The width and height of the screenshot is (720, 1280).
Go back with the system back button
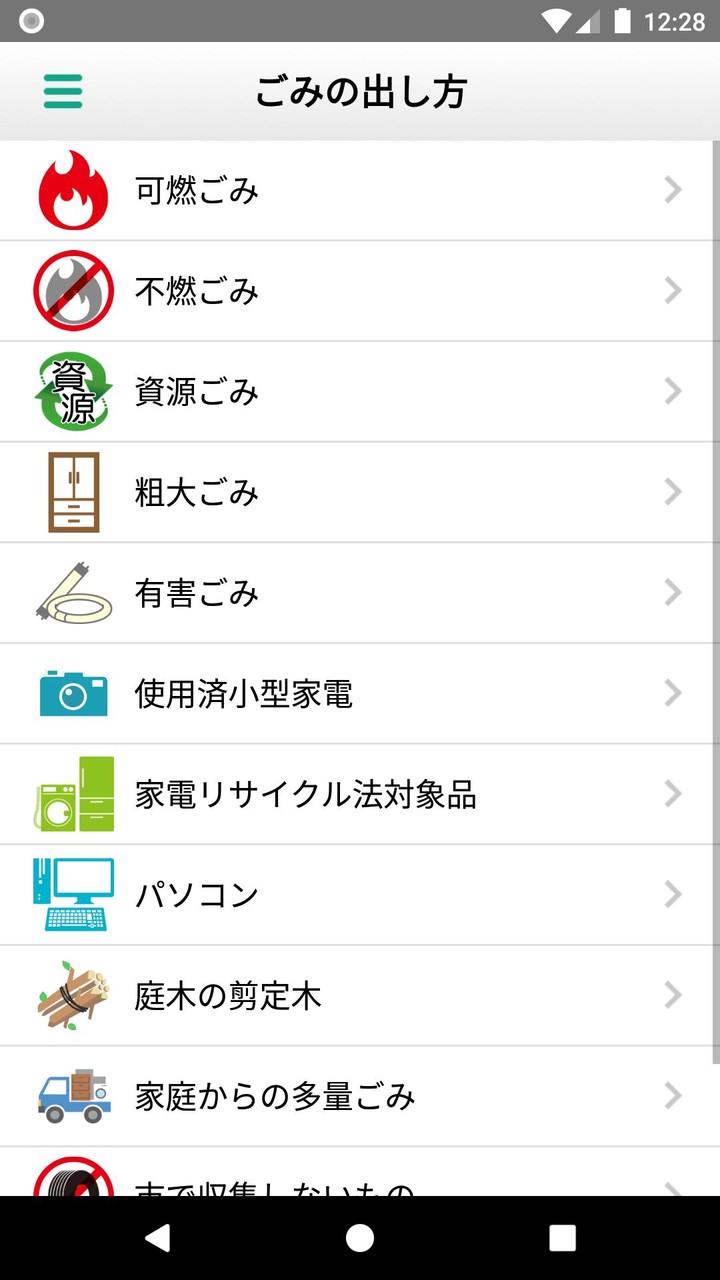(x=157, y=1238)
